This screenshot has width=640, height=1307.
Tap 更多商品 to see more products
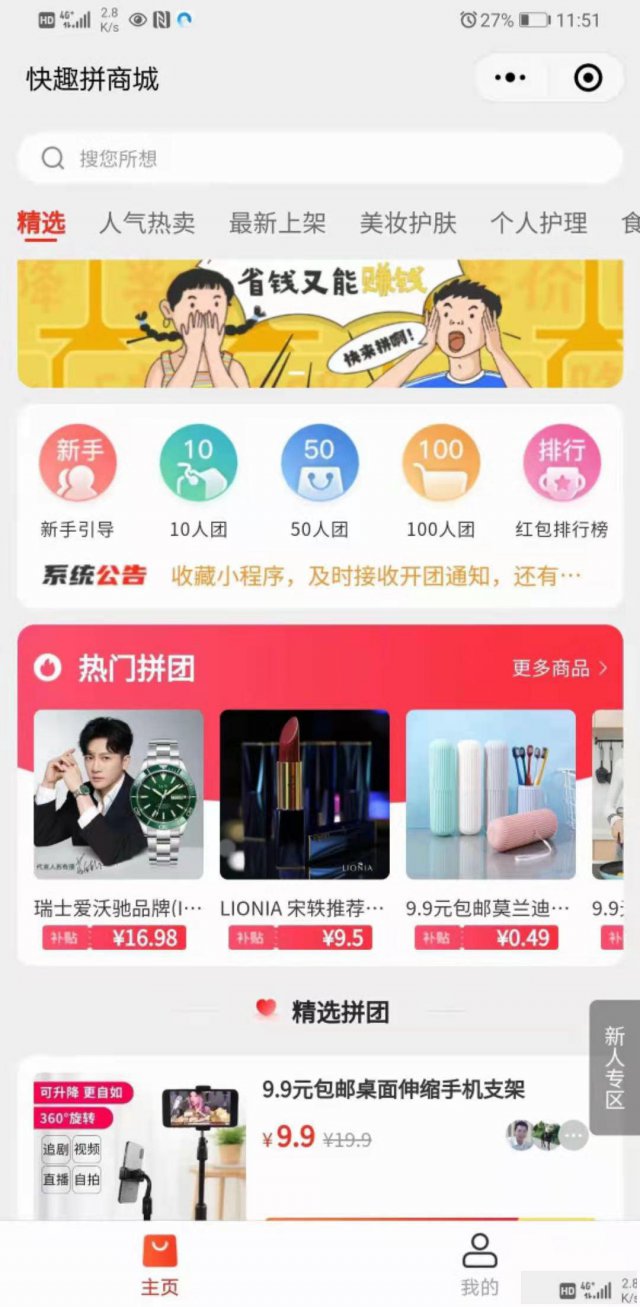(559, 668)
